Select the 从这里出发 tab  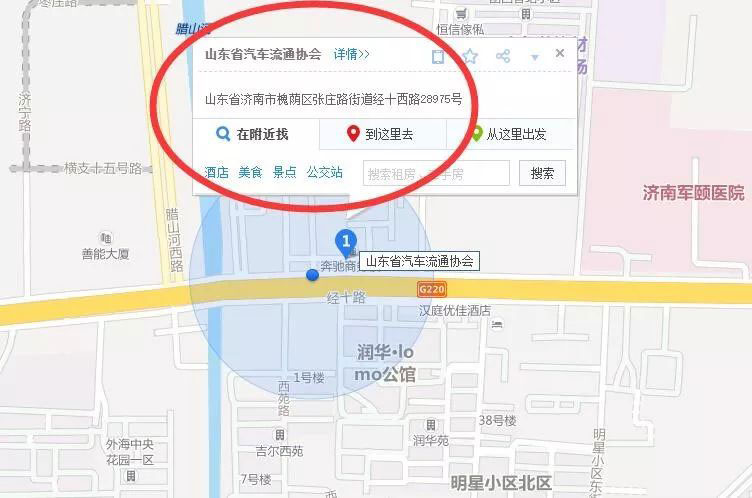click(x=508, y=134)
